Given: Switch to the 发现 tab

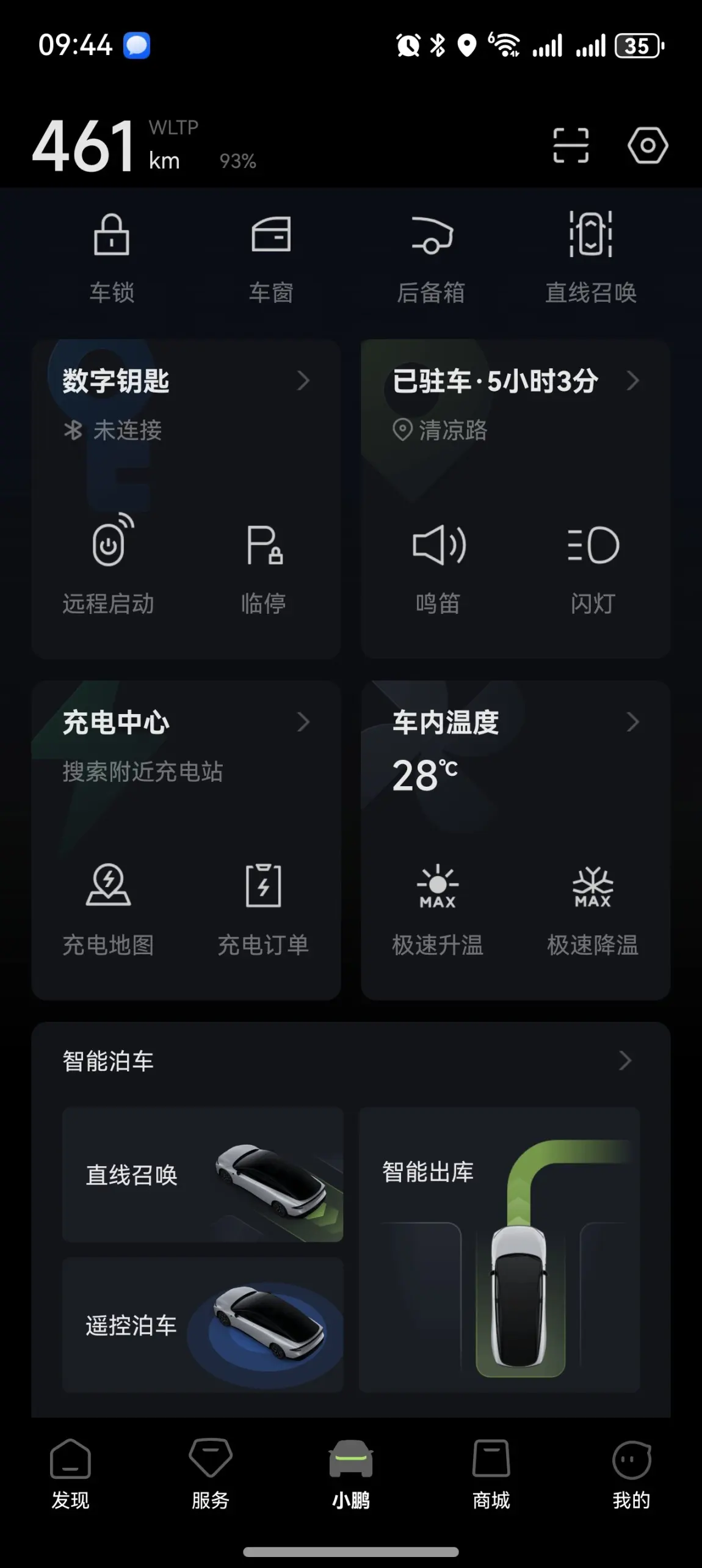Looking at the screenshot, I should tap(70, 1473).
